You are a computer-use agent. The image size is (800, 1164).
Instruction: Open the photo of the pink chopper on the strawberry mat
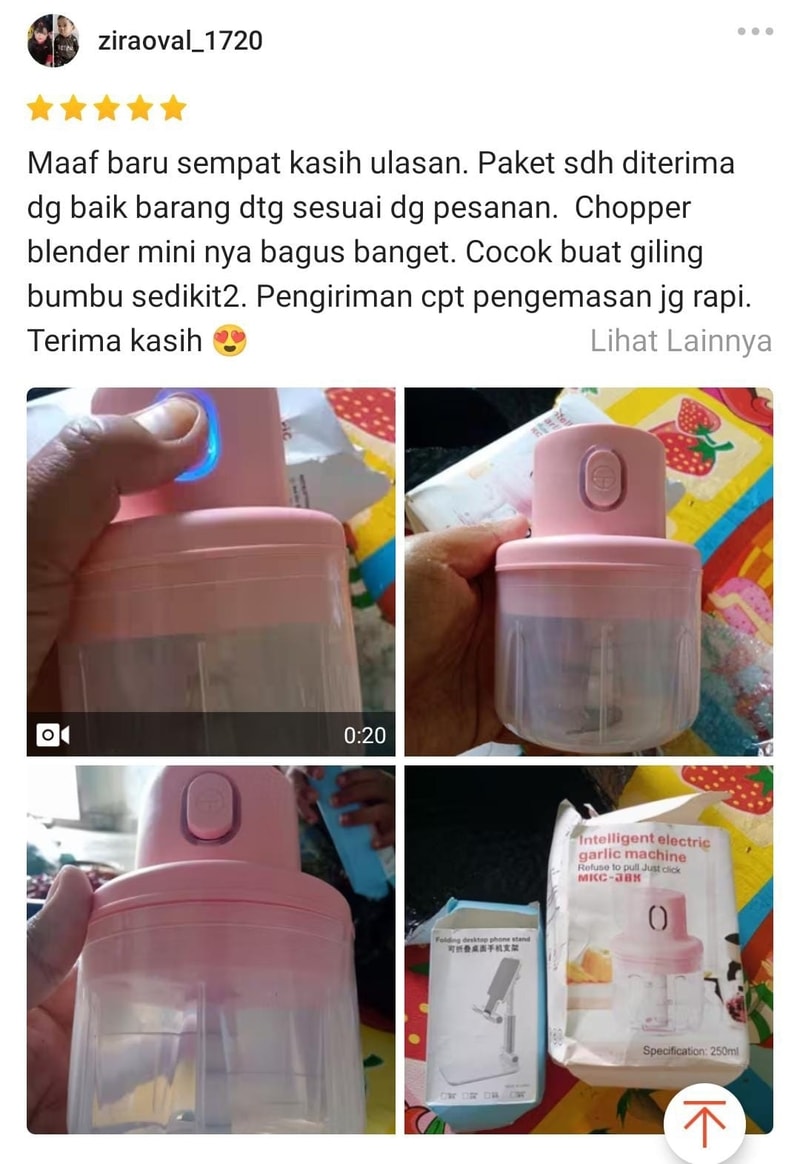(588, 571)
